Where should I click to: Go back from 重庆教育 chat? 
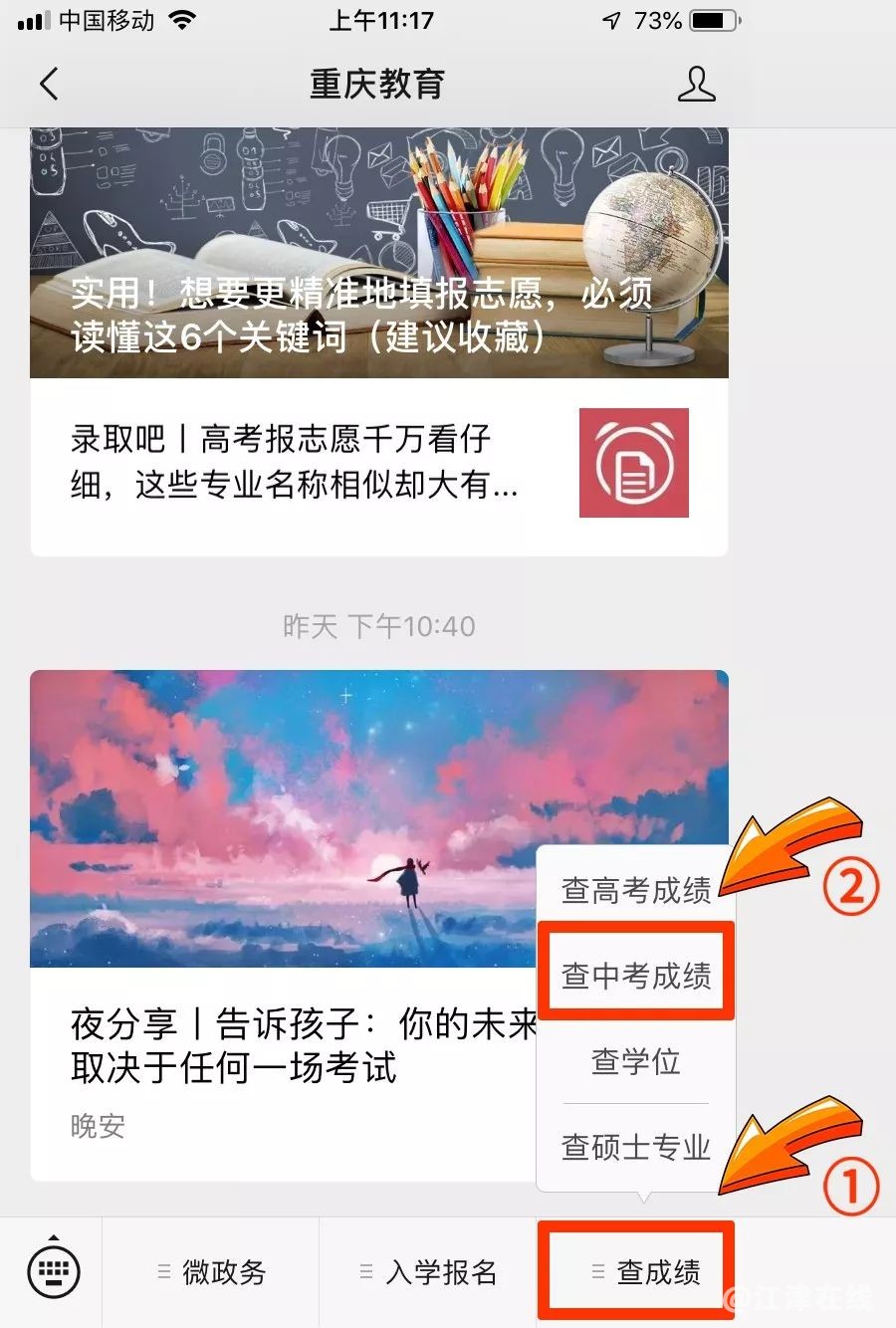pyautogui.click(x=48, y=85)
